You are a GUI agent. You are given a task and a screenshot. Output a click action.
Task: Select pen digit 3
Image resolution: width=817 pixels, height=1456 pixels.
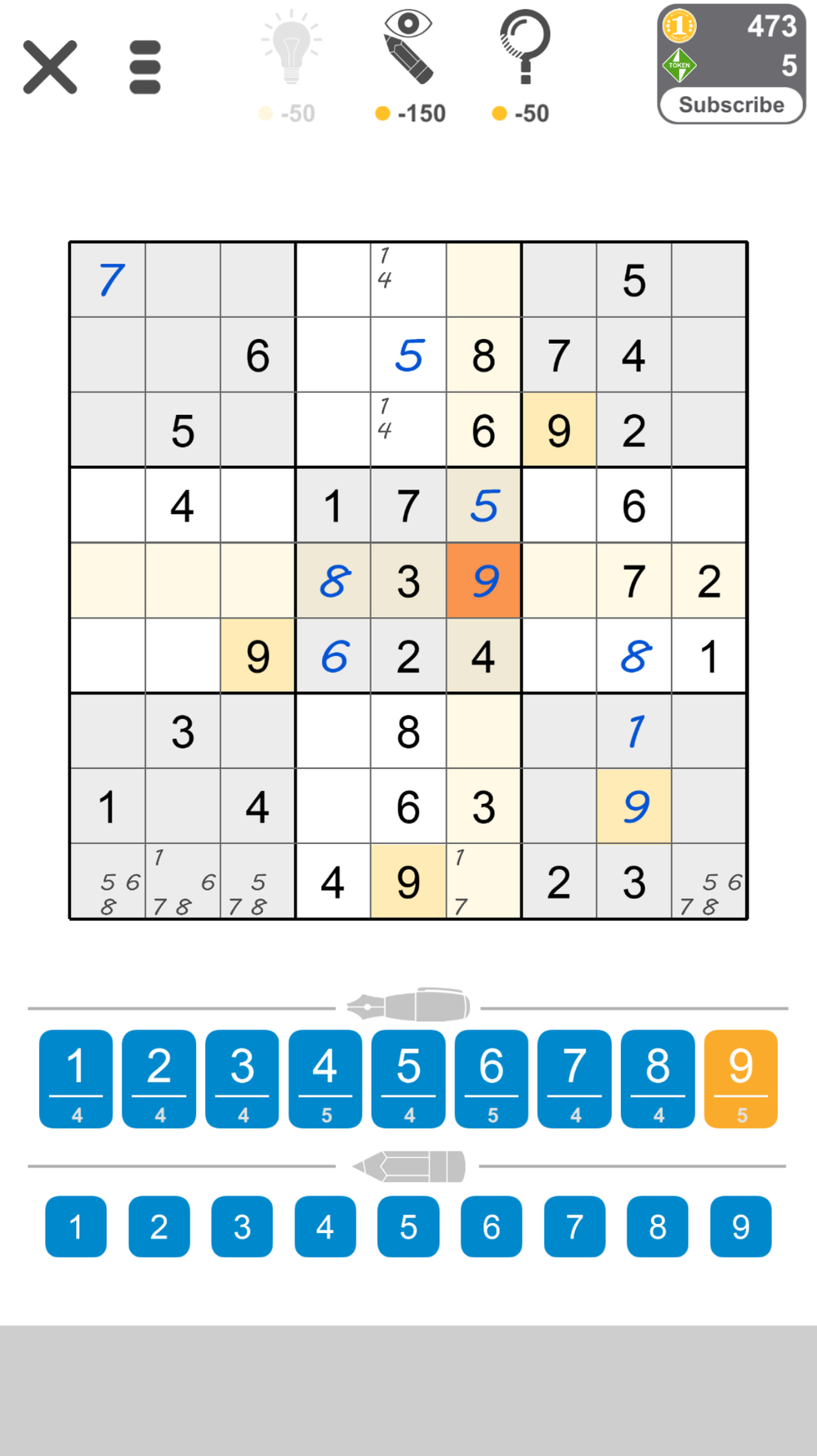242,1078
